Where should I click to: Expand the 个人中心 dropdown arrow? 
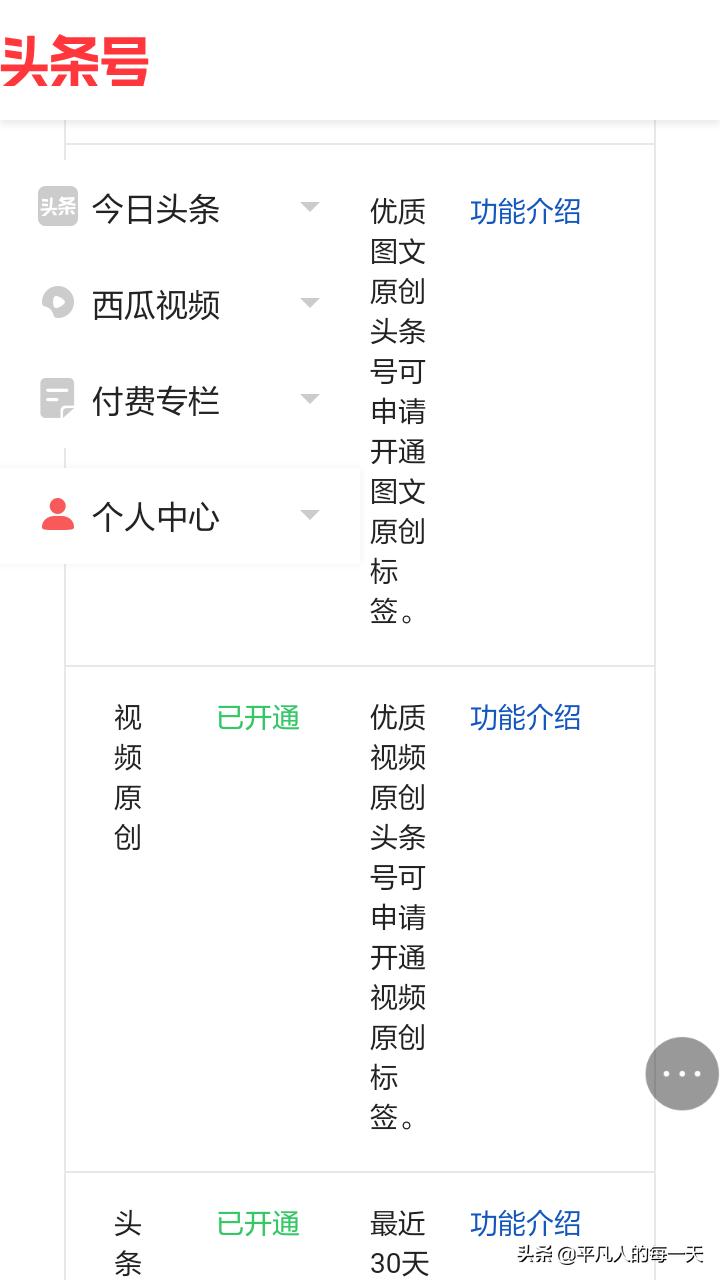pos(311,514)
